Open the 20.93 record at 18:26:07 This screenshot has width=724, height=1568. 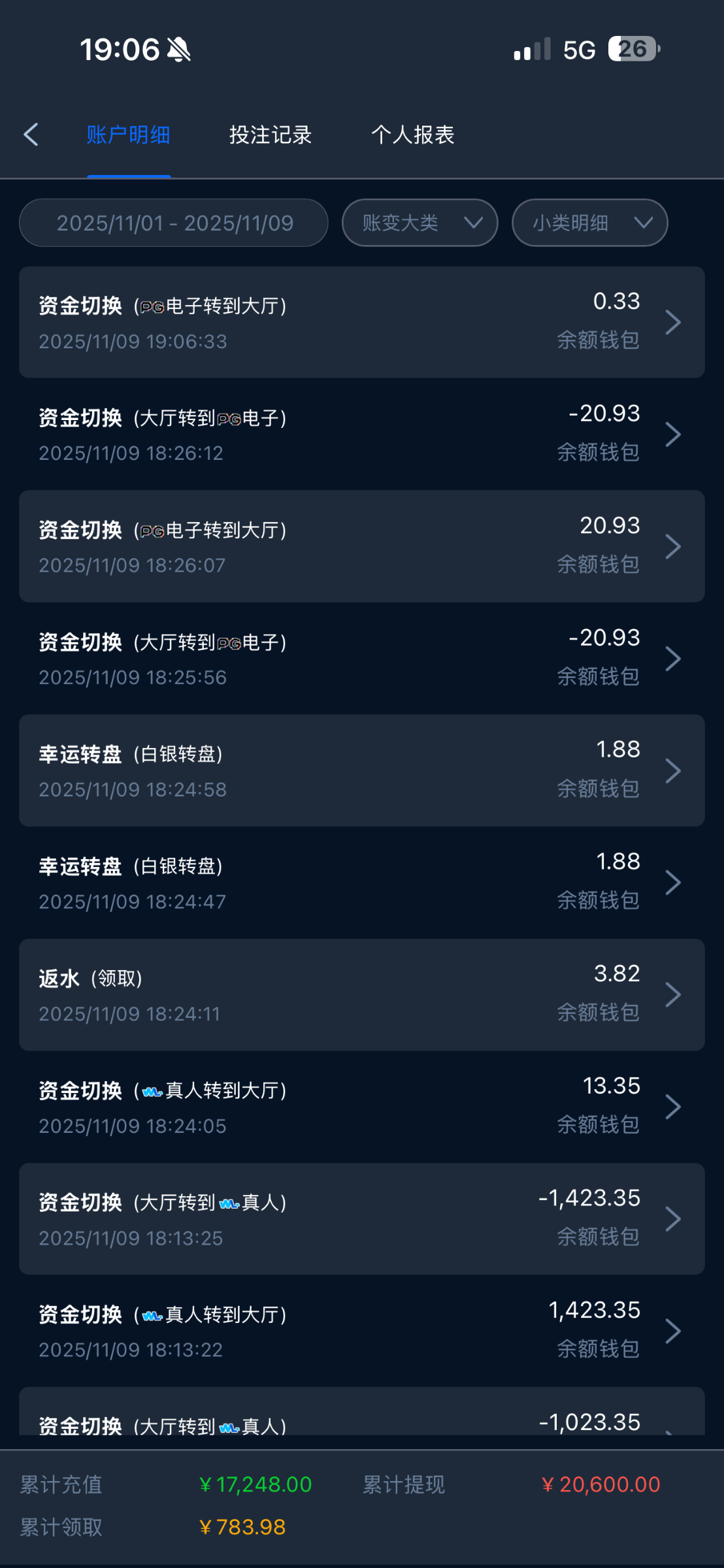pos(361,546)
